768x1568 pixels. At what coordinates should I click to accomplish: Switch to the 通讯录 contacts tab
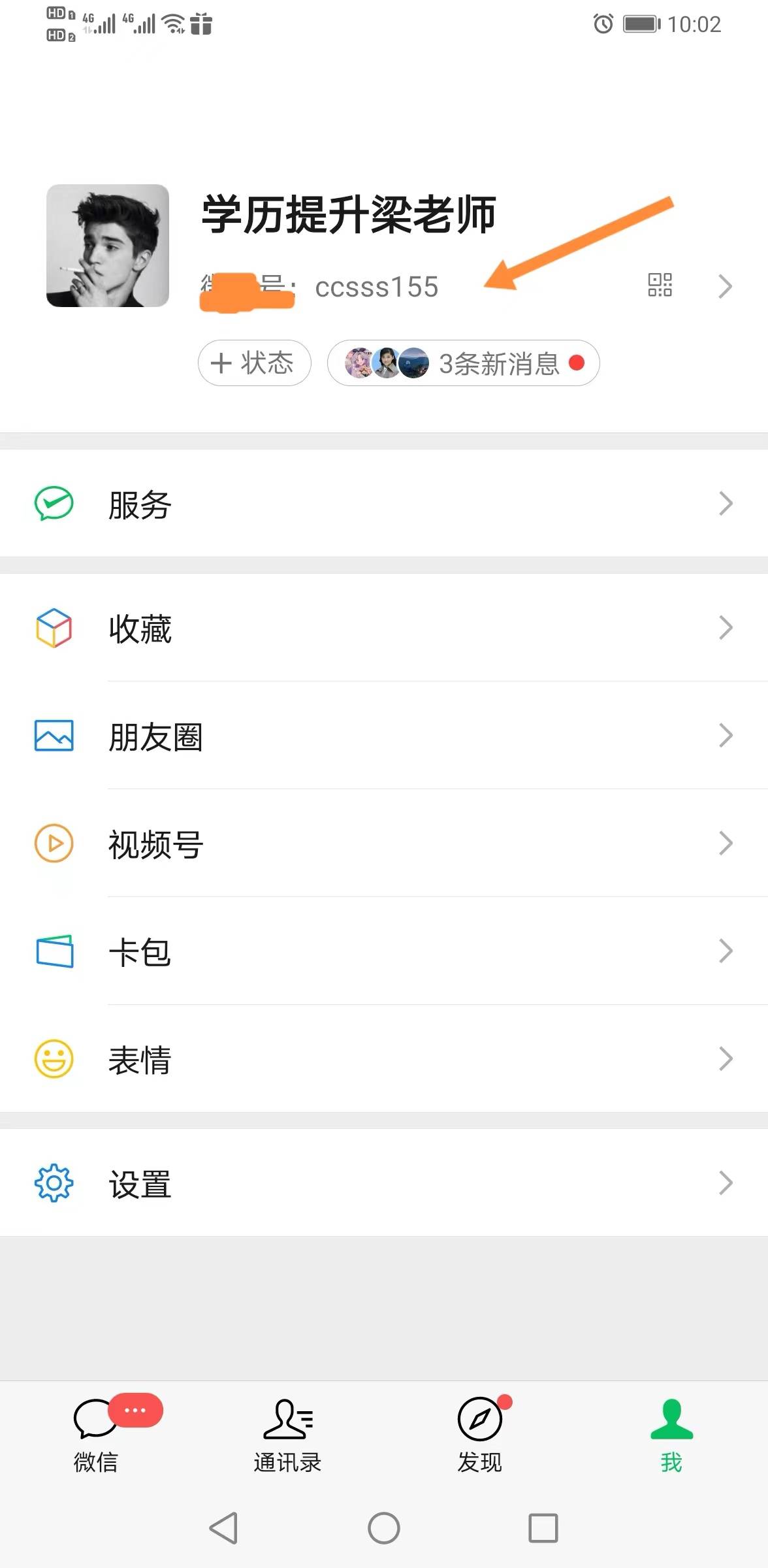point(288,1434)
